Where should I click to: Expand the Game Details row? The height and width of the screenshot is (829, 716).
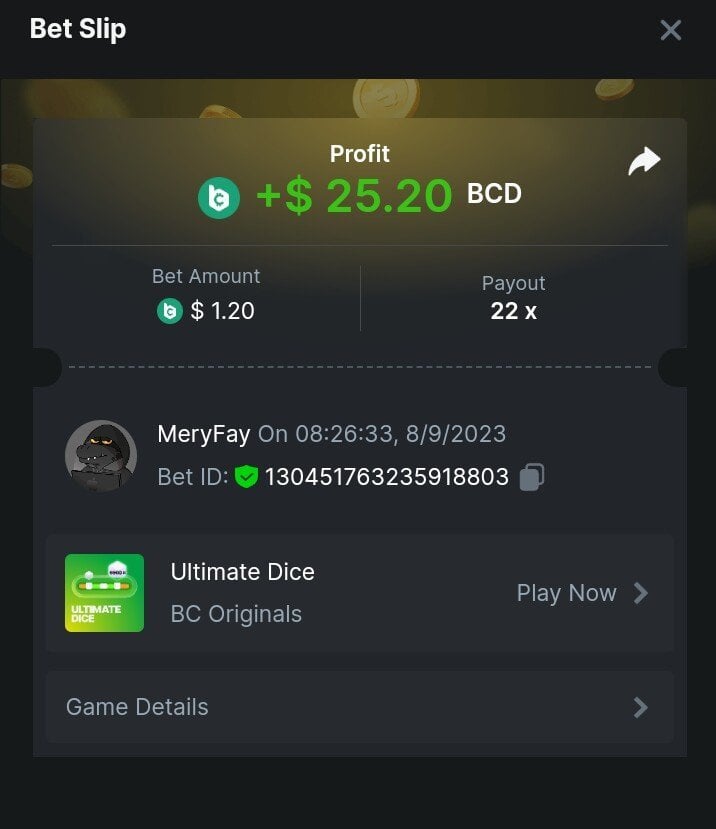click(359, 707)
